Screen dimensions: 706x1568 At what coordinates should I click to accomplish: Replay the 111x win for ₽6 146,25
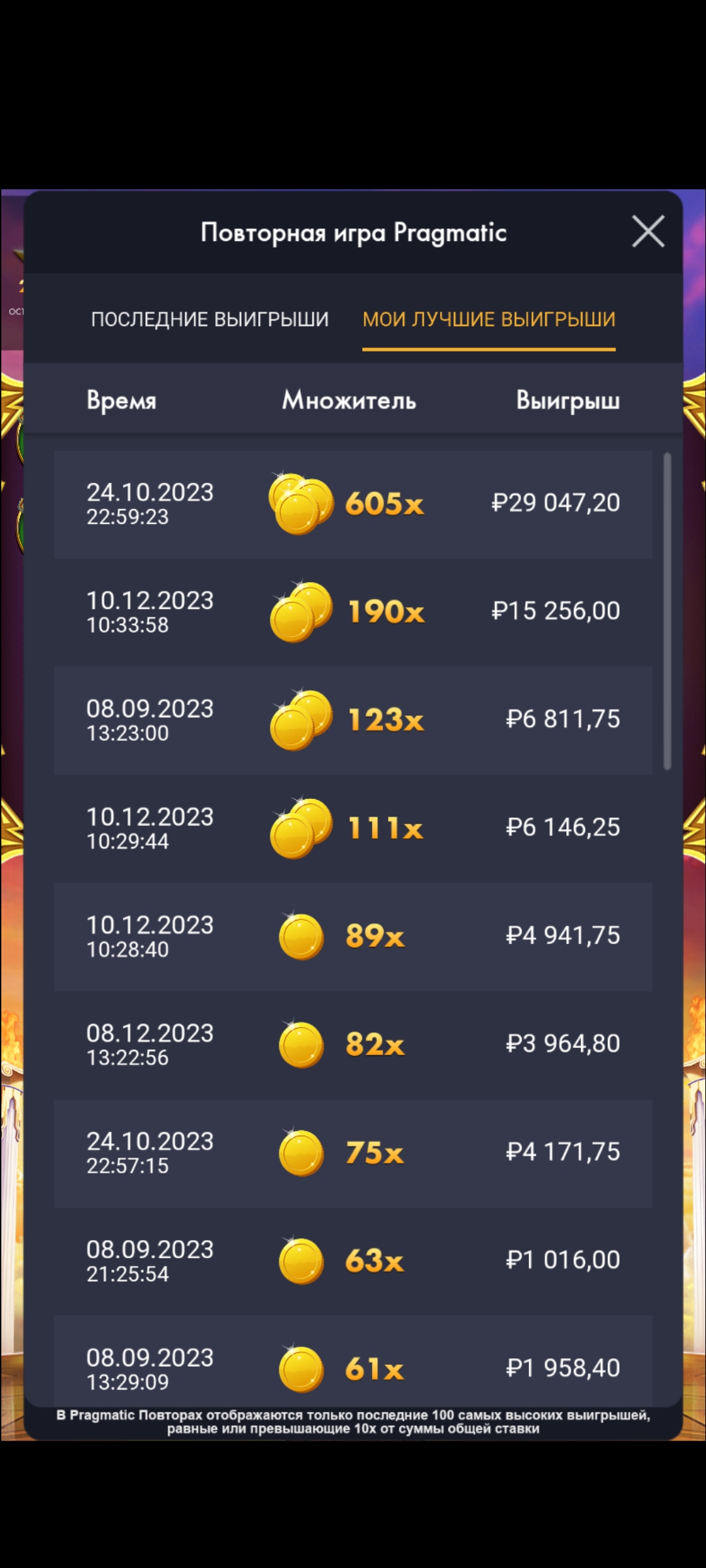[353, 828]
